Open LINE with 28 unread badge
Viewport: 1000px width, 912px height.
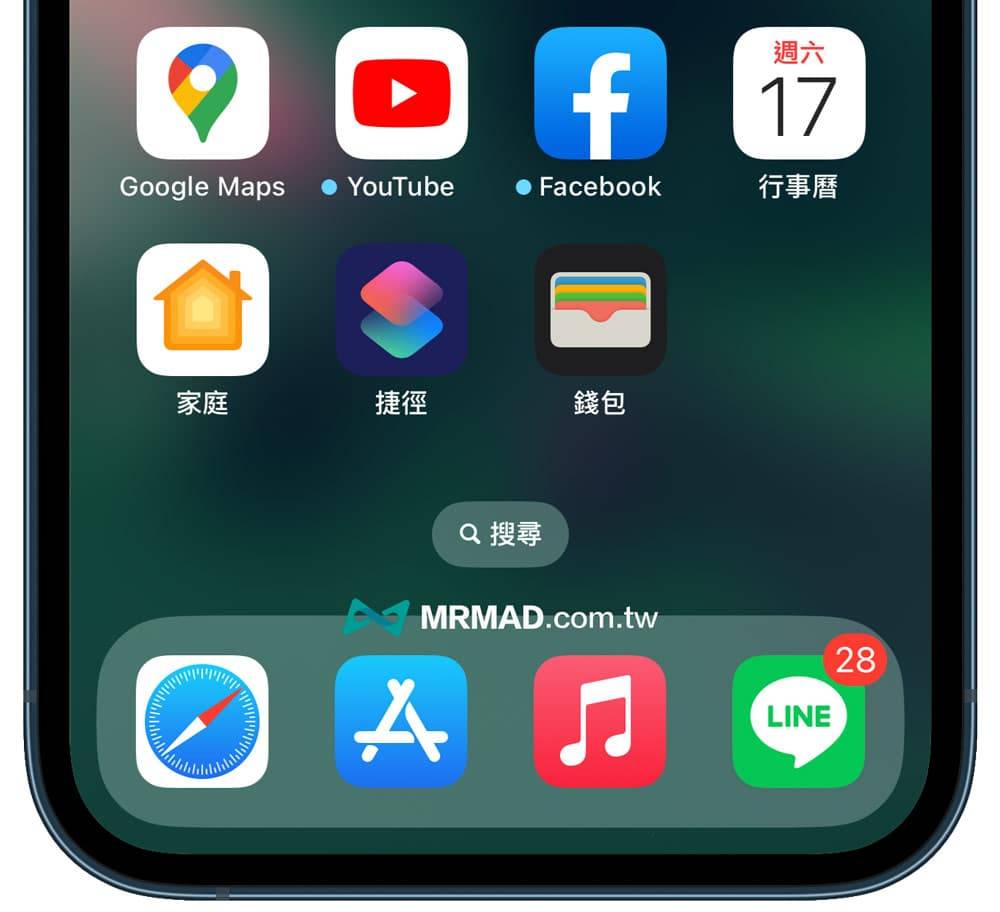pyautogui.click(x=798, y=722)
